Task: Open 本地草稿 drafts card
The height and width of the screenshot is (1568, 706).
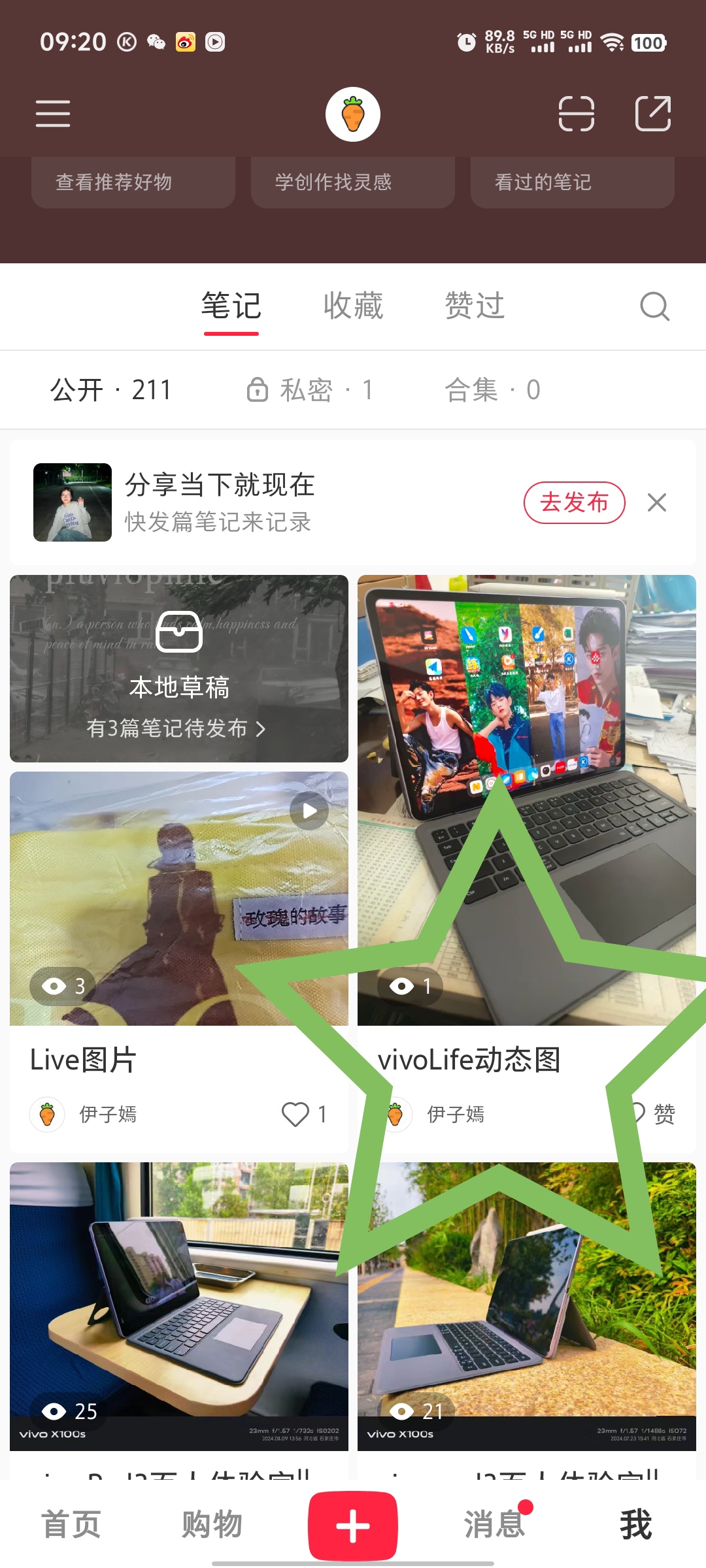Action: 179,668
